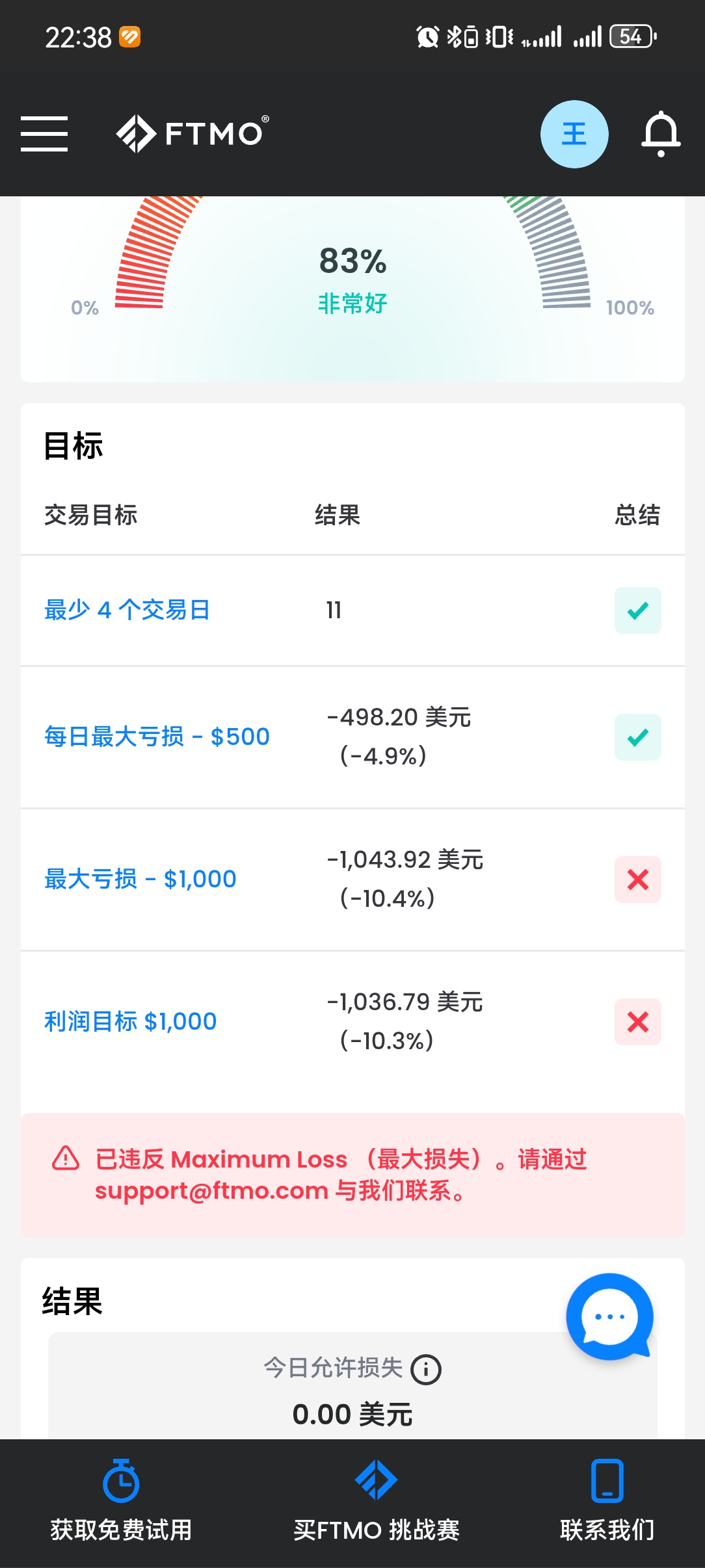Open the hamburger drawer menu

pos(44,134)
